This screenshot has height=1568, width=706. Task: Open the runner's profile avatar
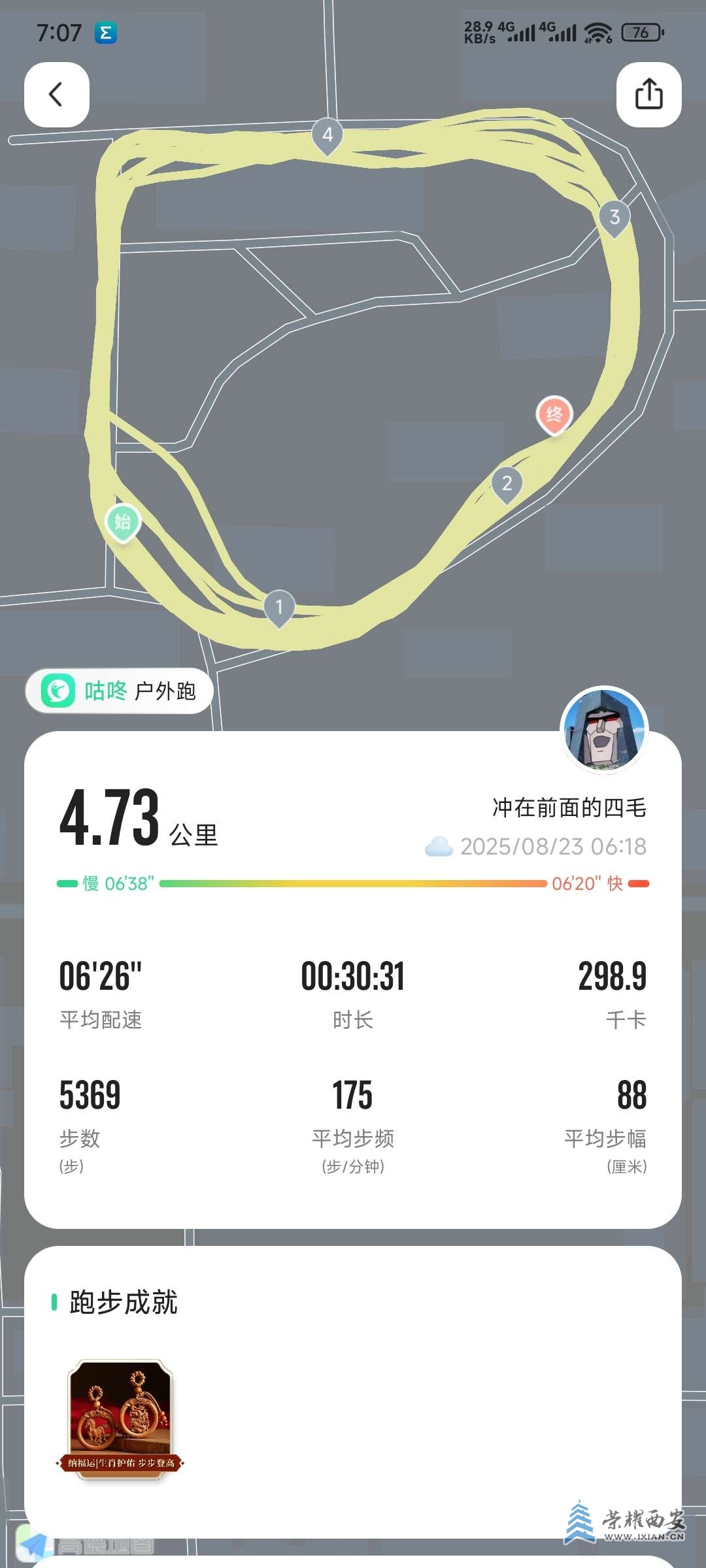pyautogui.click(x=604, y=729)
